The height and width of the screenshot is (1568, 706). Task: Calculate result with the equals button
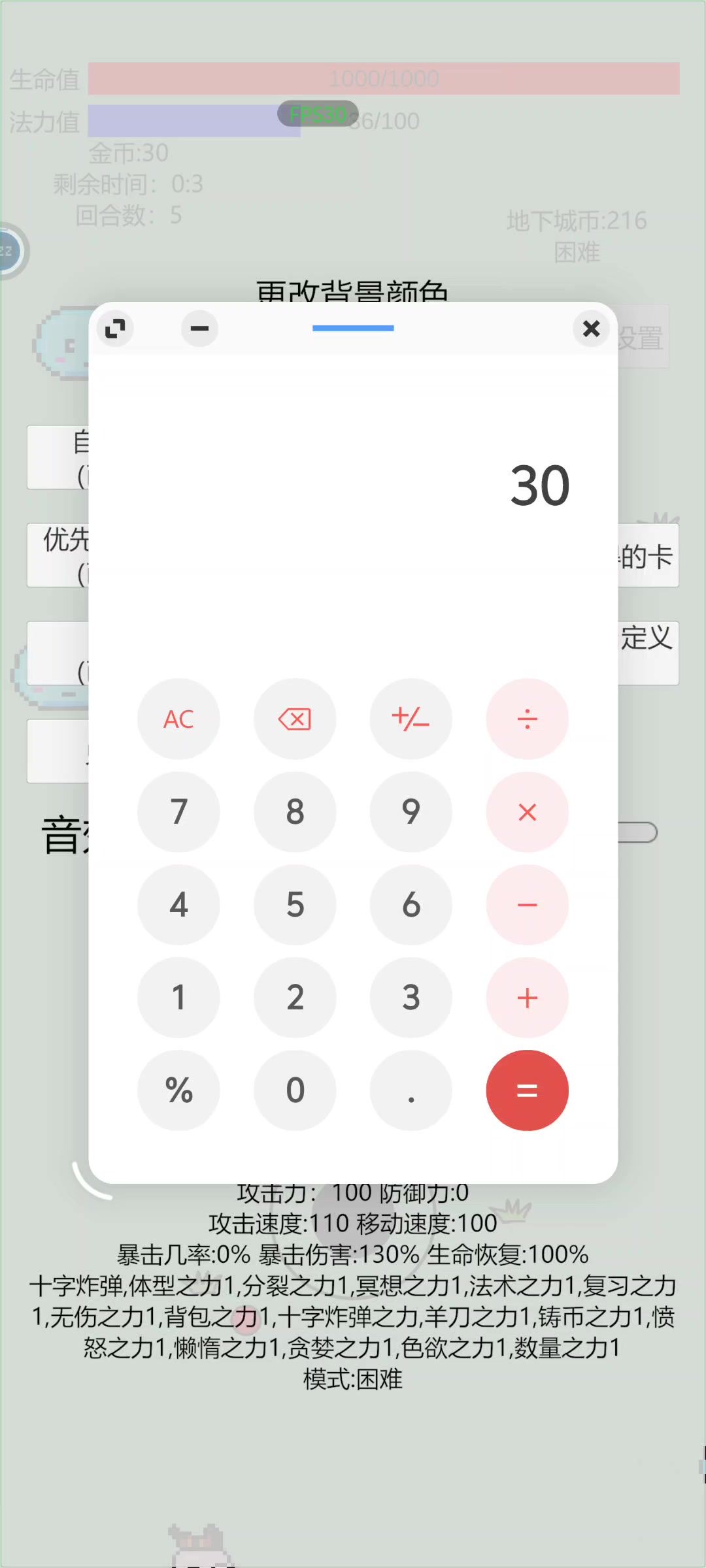coord(527,1090)
